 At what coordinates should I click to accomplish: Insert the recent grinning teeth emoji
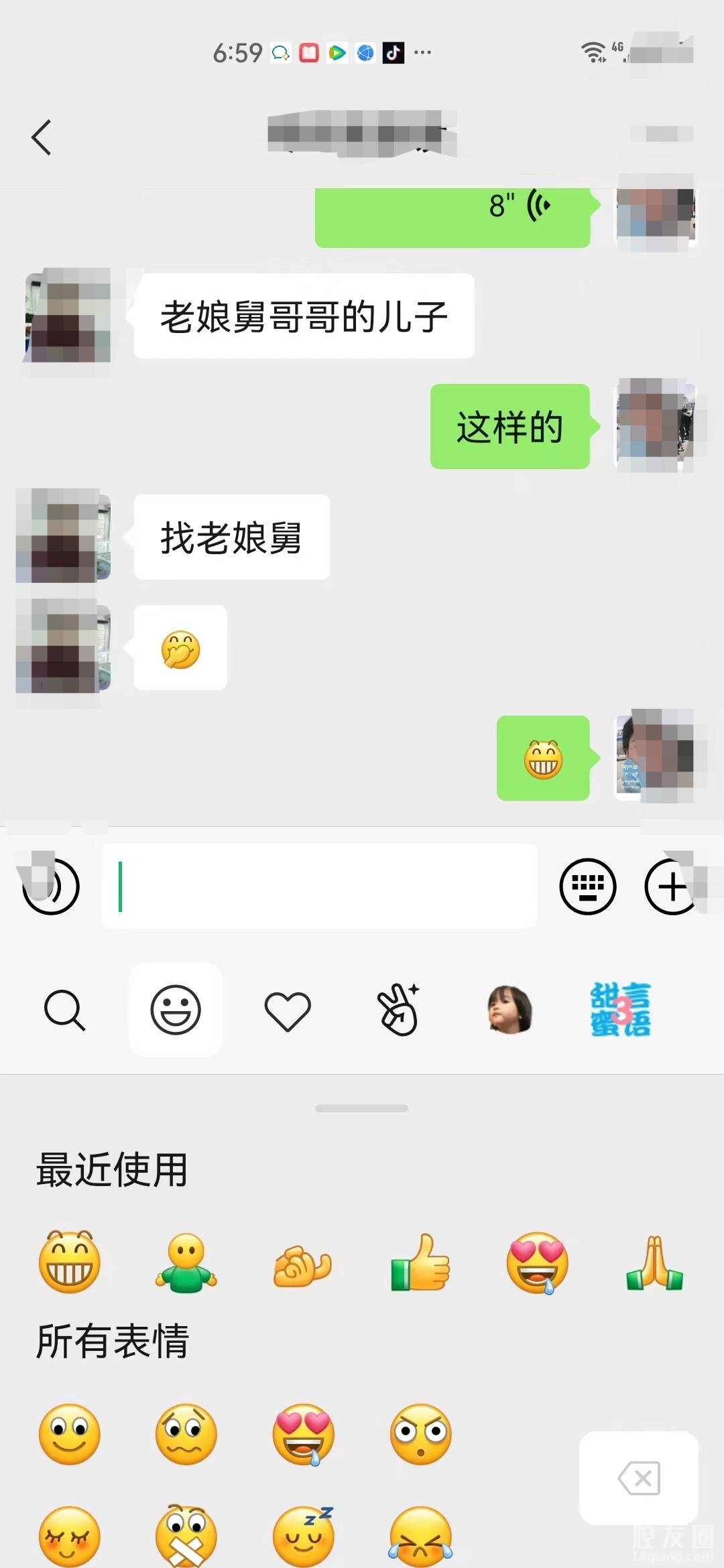70,1262
